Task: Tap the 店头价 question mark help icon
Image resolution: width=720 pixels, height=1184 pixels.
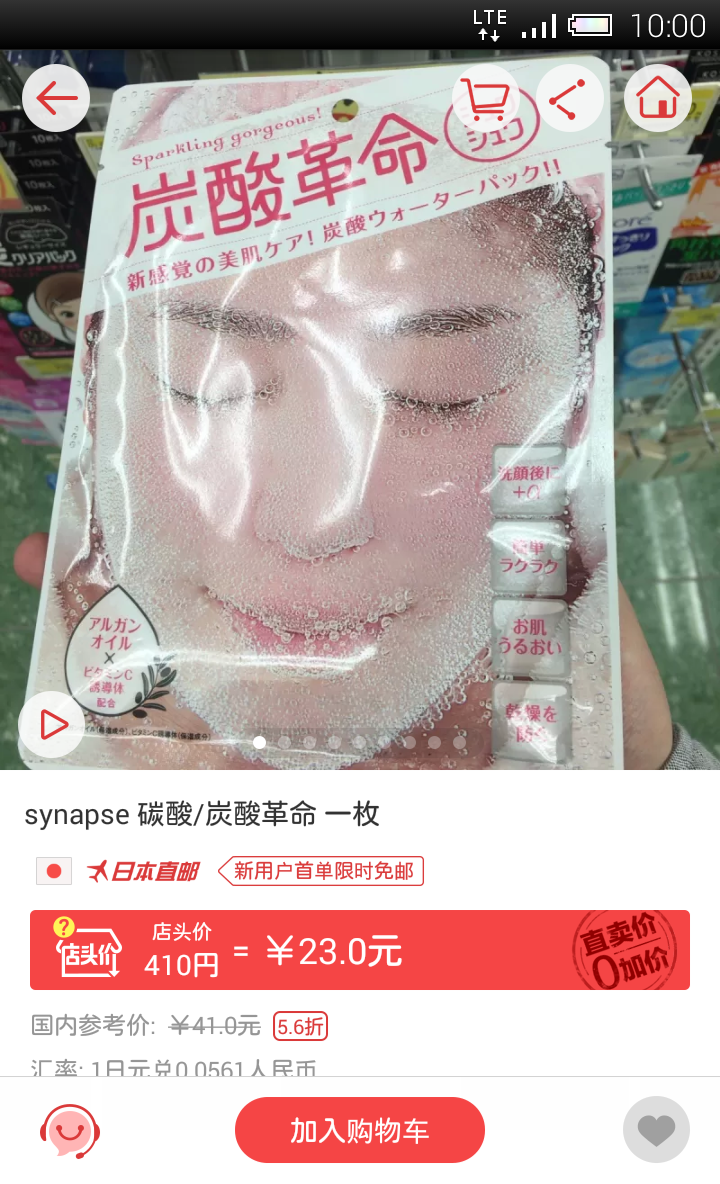Action: 64,926
